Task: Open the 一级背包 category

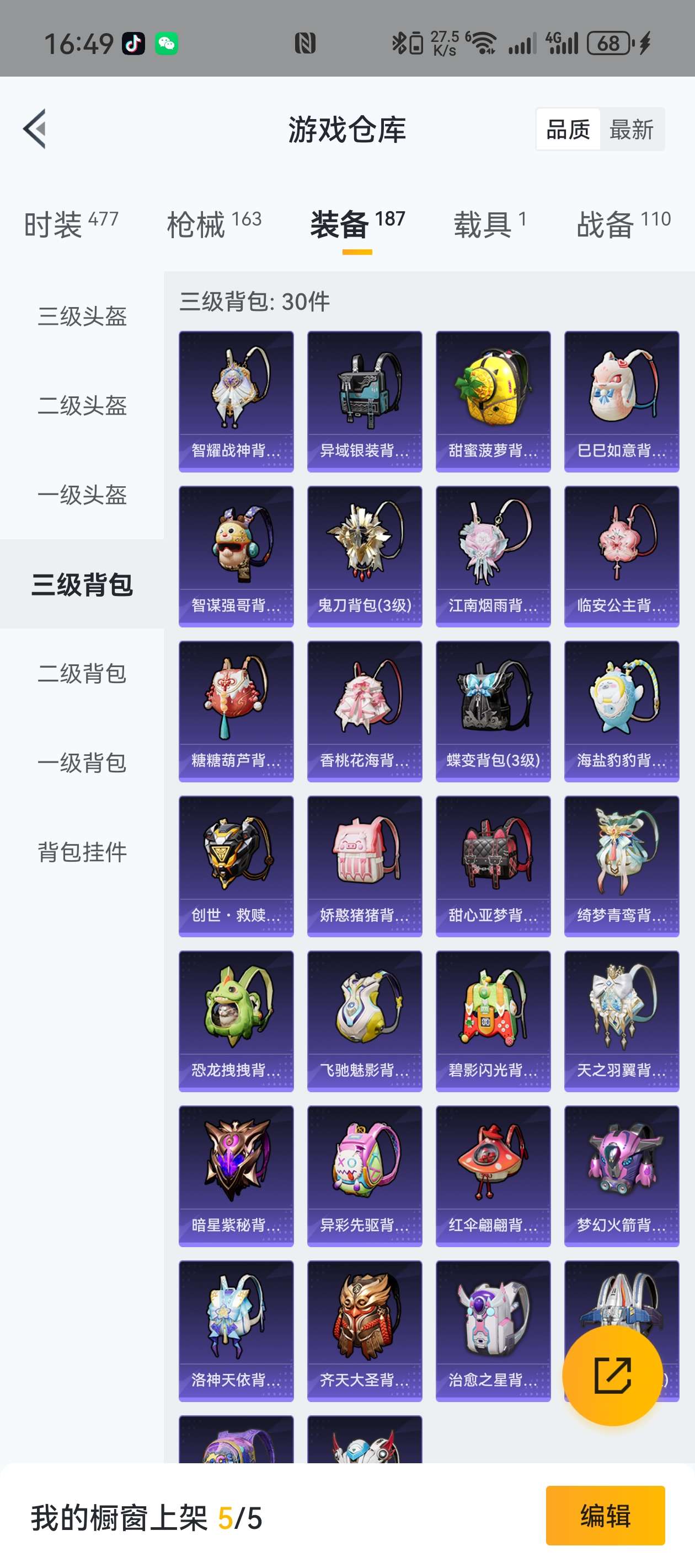Action: coord(82,762)
